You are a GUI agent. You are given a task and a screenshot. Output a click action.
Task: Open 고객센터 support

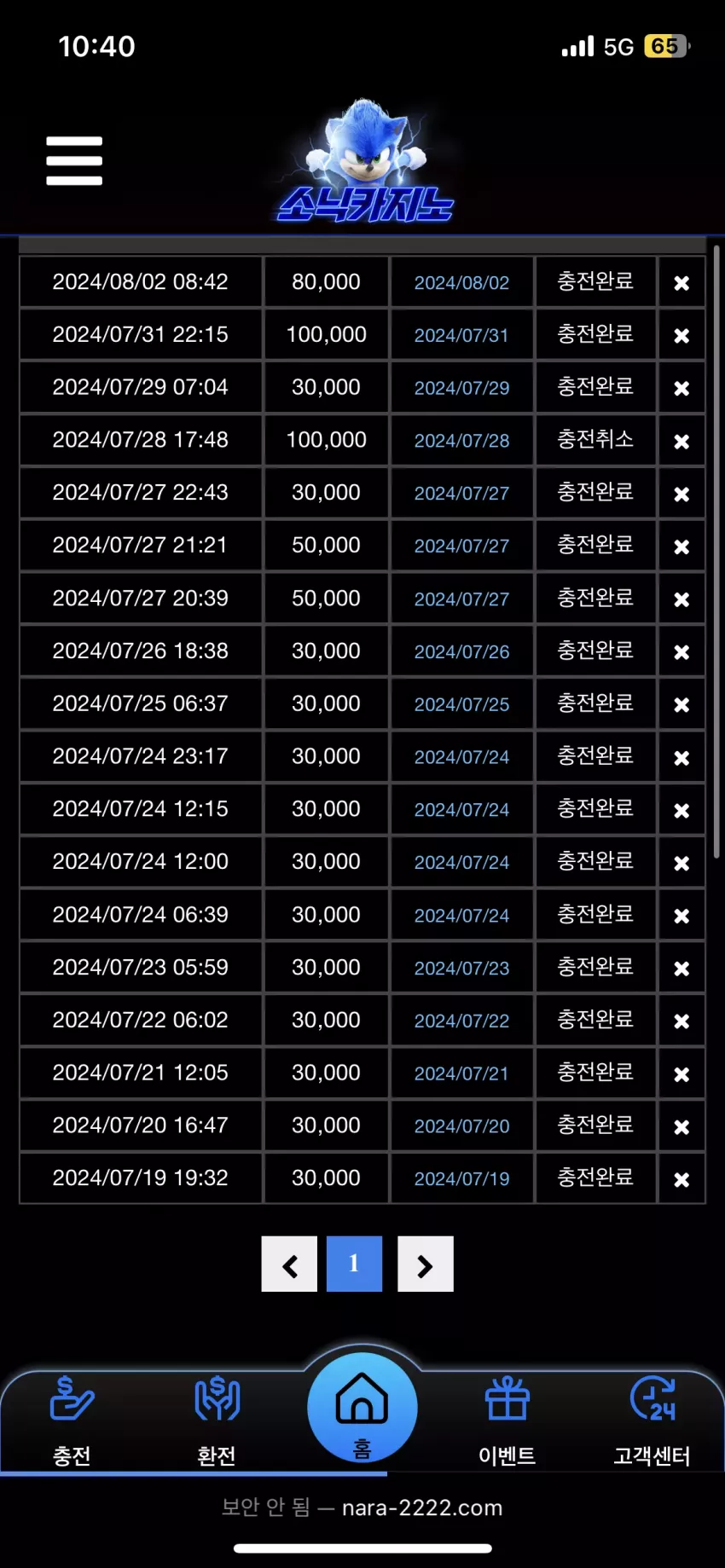coord(652,1420)
